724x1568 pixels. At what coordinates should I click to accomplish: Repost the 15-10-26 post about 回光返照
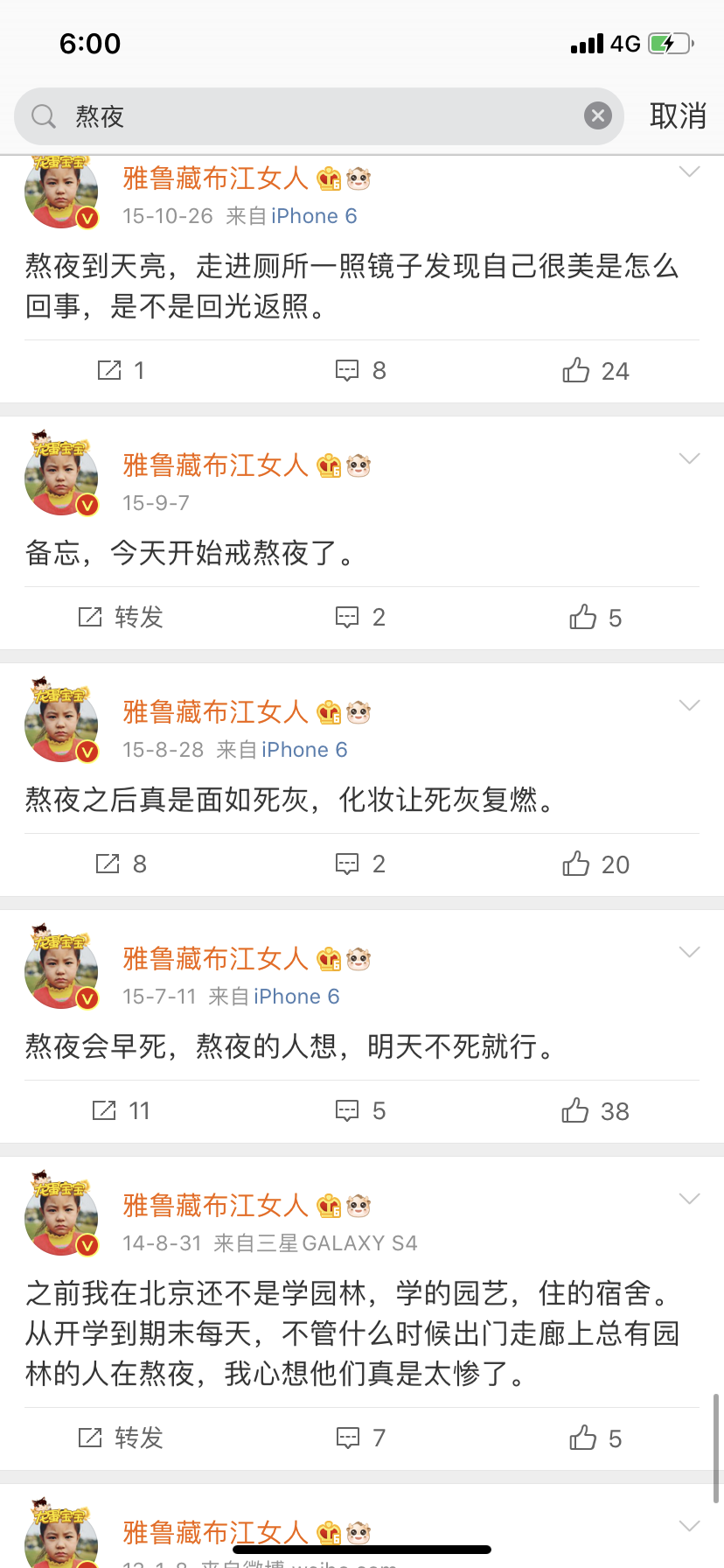pyautogui.click(x=121, y=371)
